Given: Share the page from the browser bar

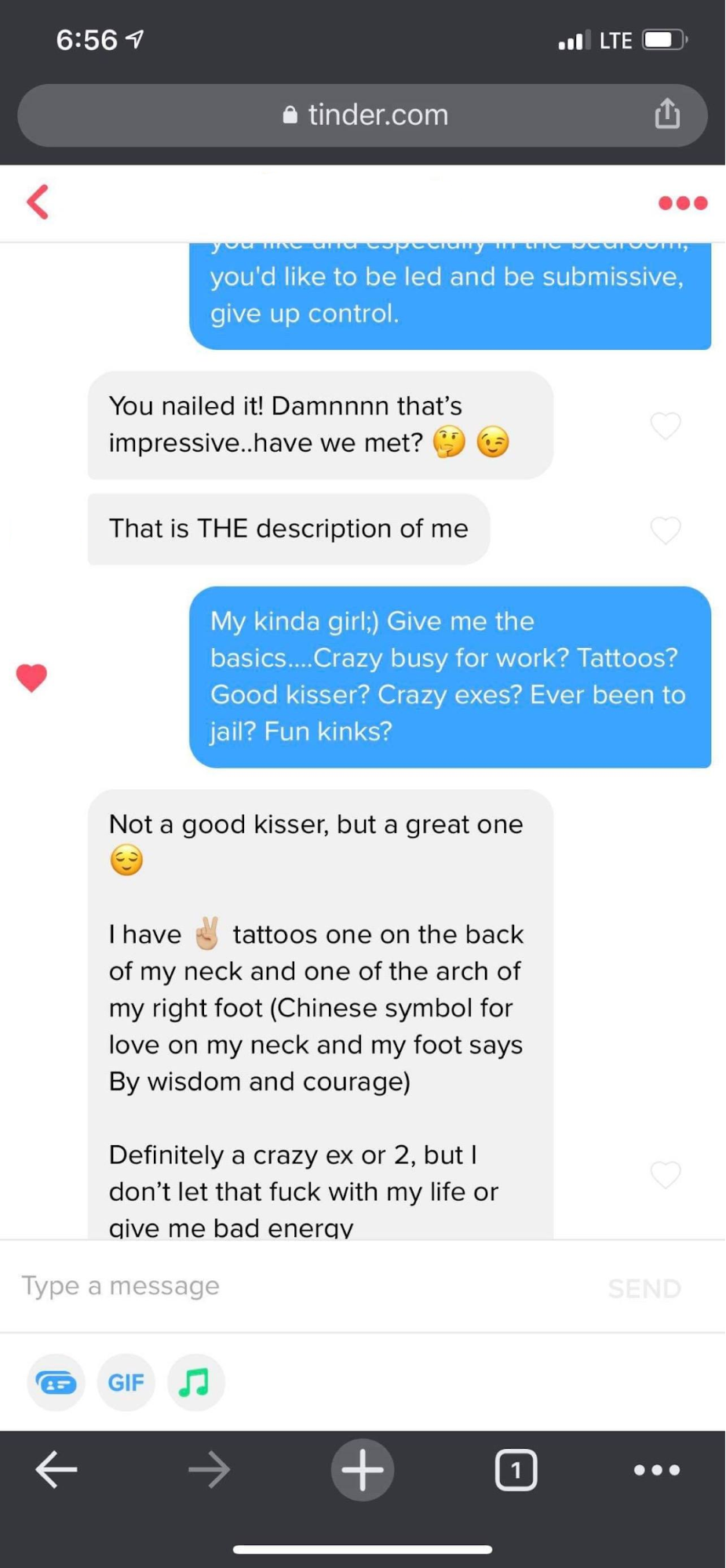Looking at the screenshot, I should (x=667, y=114).
